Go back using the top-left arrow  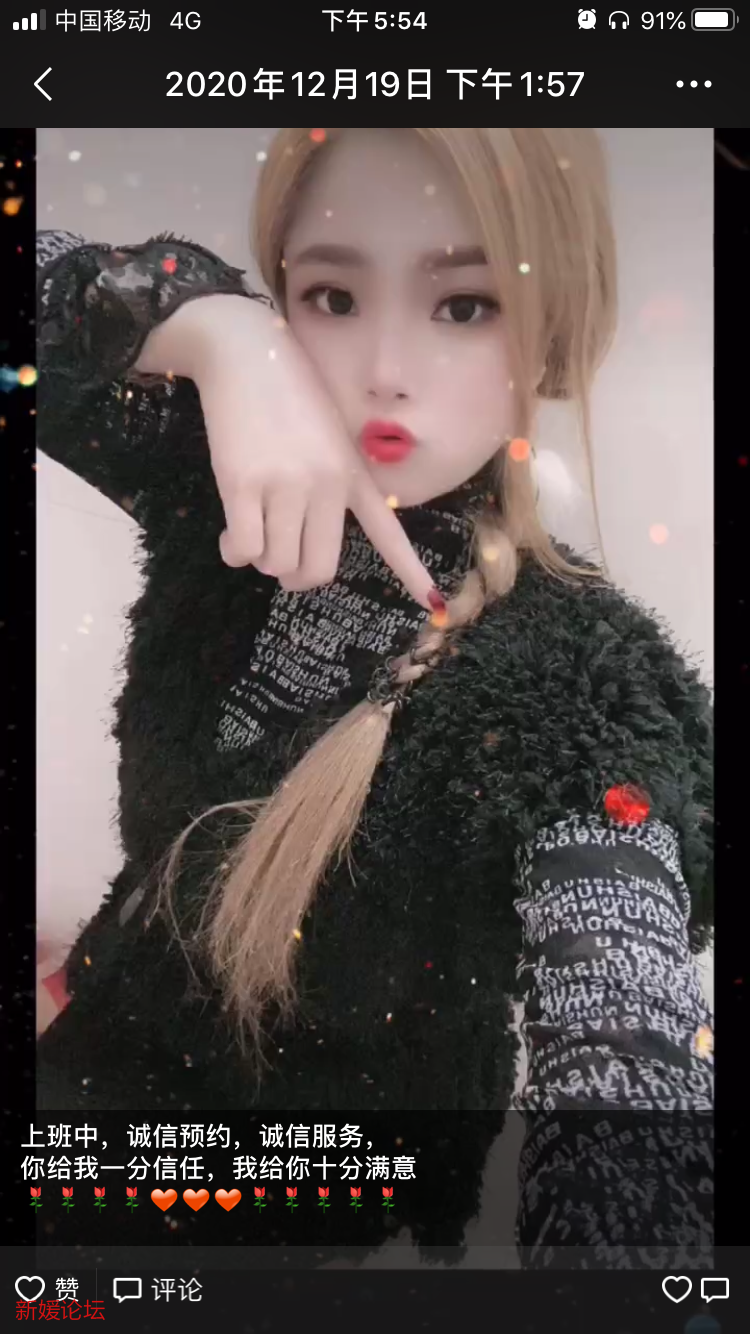tap(43, 85)
